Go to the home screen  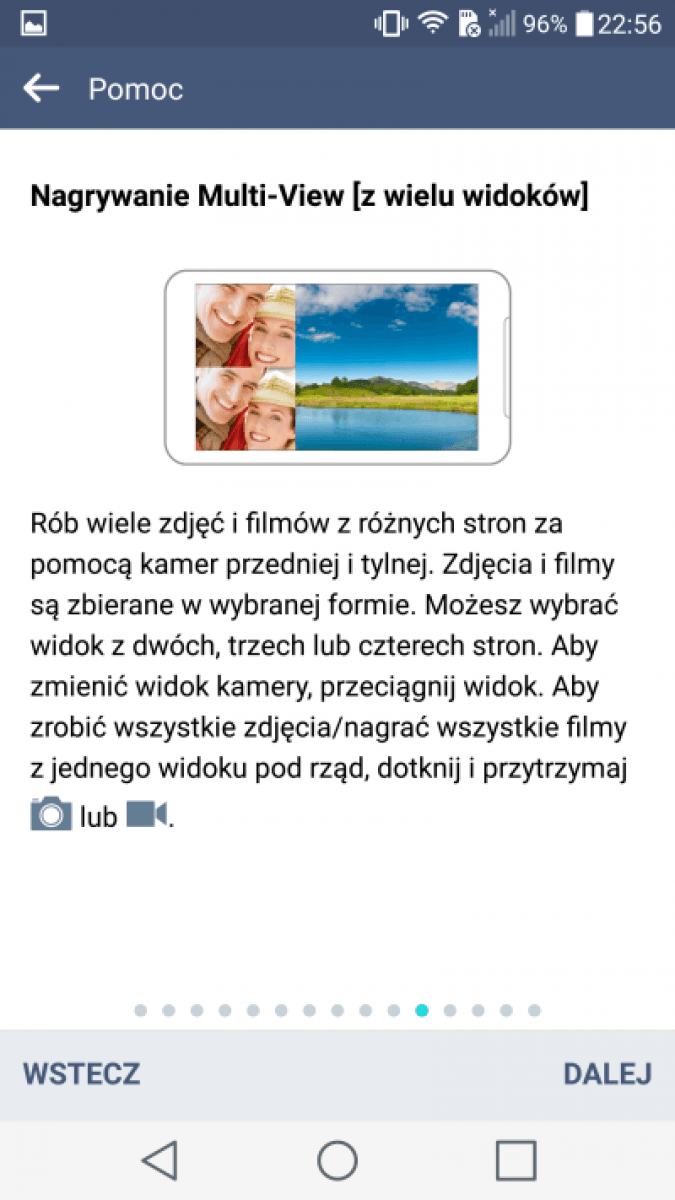tap(338, 1160)
